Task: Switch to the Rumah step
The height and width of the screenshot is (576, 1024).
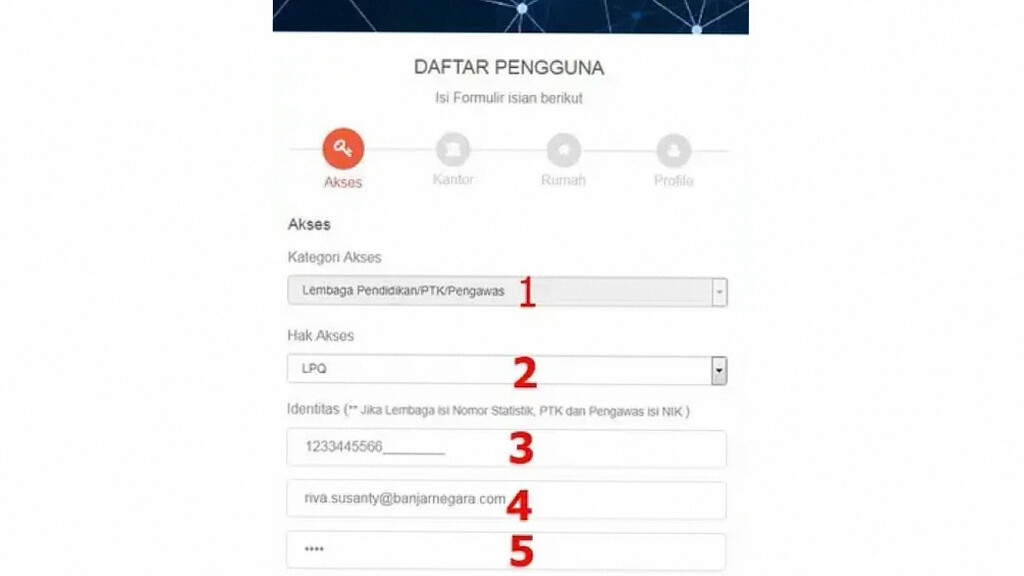Action: coord(563,151)
